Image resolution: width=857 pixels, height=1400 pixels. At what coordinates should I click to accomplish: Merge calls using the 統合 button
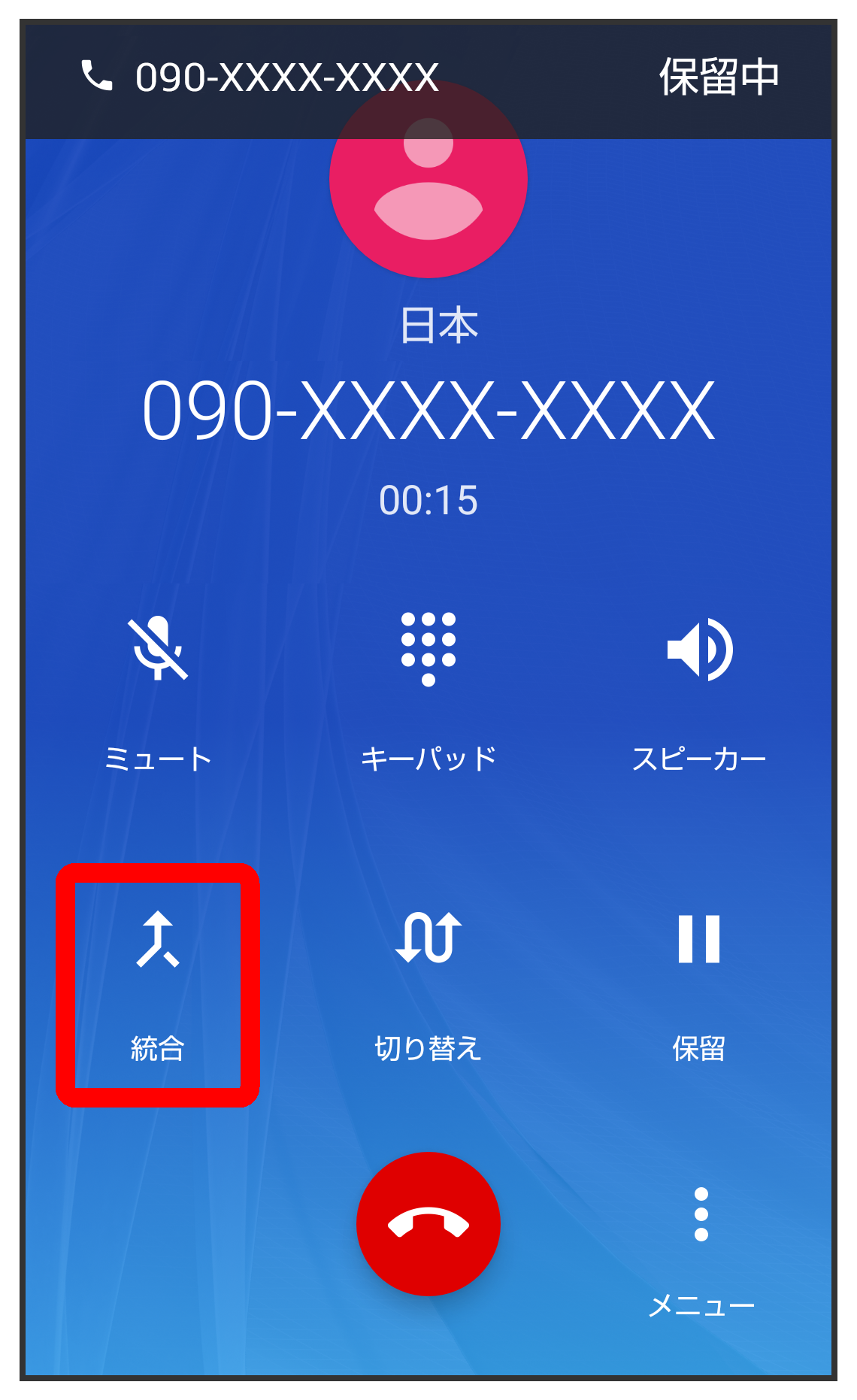pyautogui.click(x=157, y=981)
